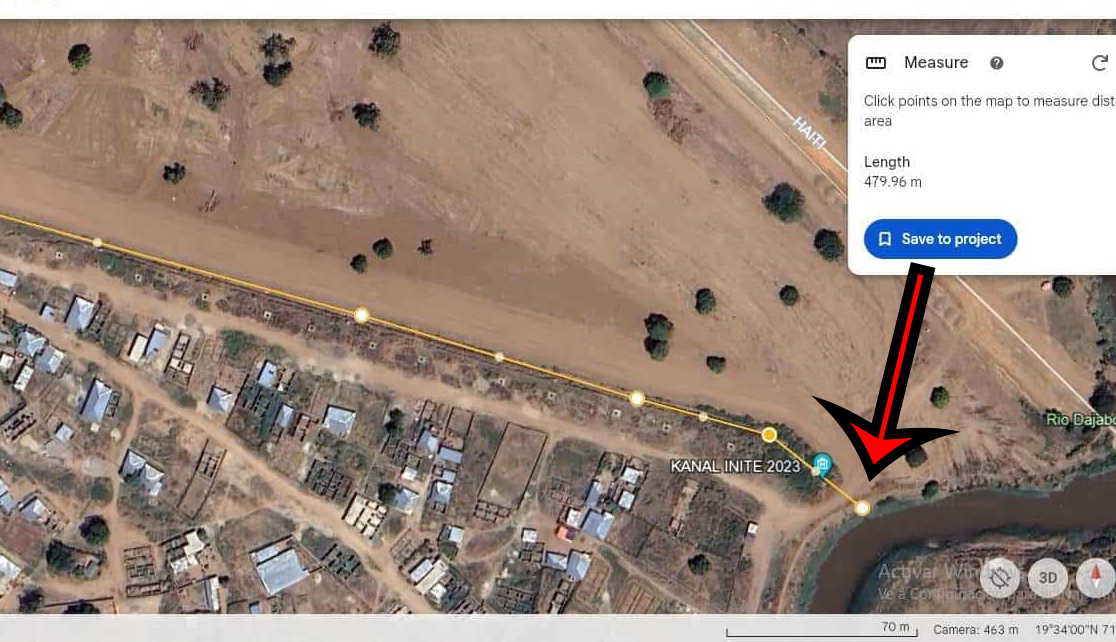
Task: Open the KANAL INITE 2023 place marker
Action: click(822, 464)
